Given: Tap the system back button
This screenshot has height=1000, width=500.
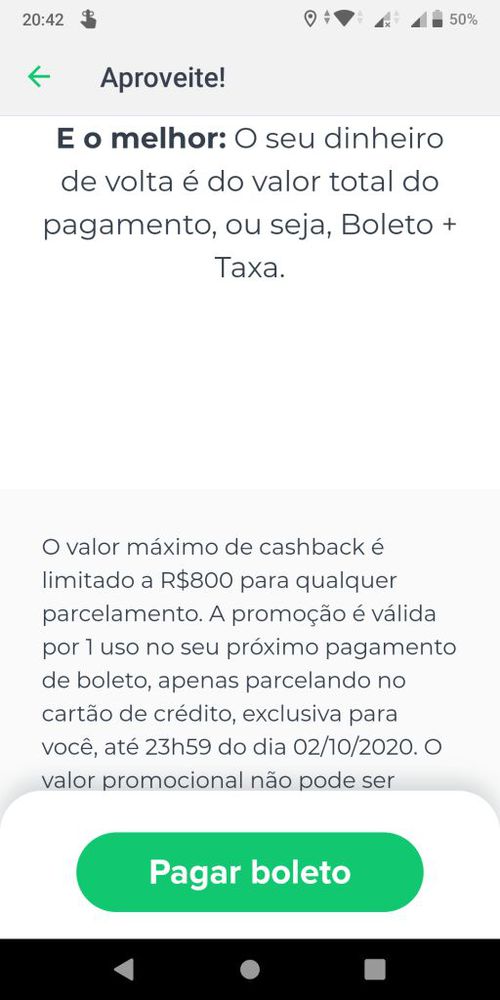Looking at the screenshot, I should coord(124,969).
